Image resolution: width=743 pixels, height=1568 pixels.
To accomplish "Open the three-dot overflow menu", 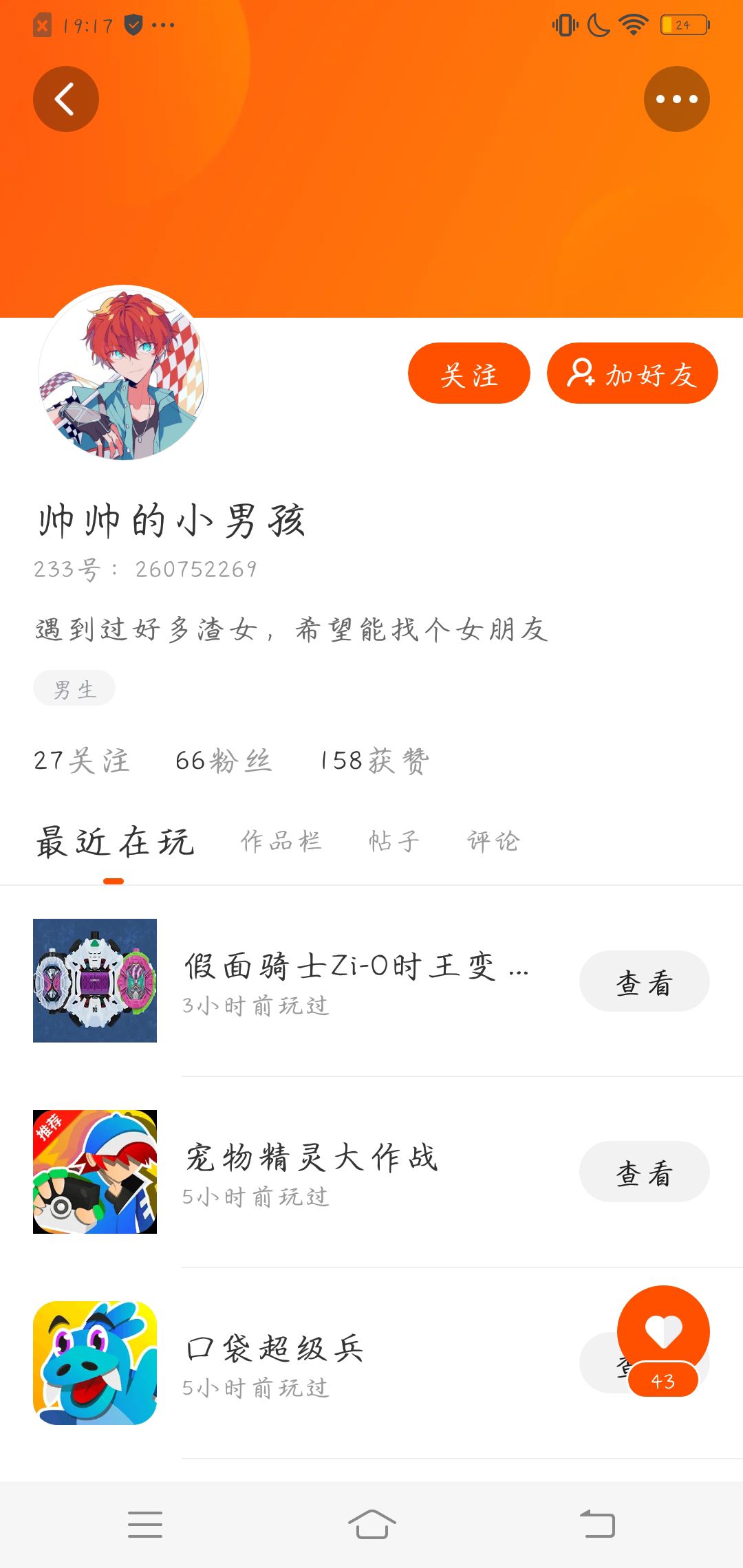I will pos(676,99).
